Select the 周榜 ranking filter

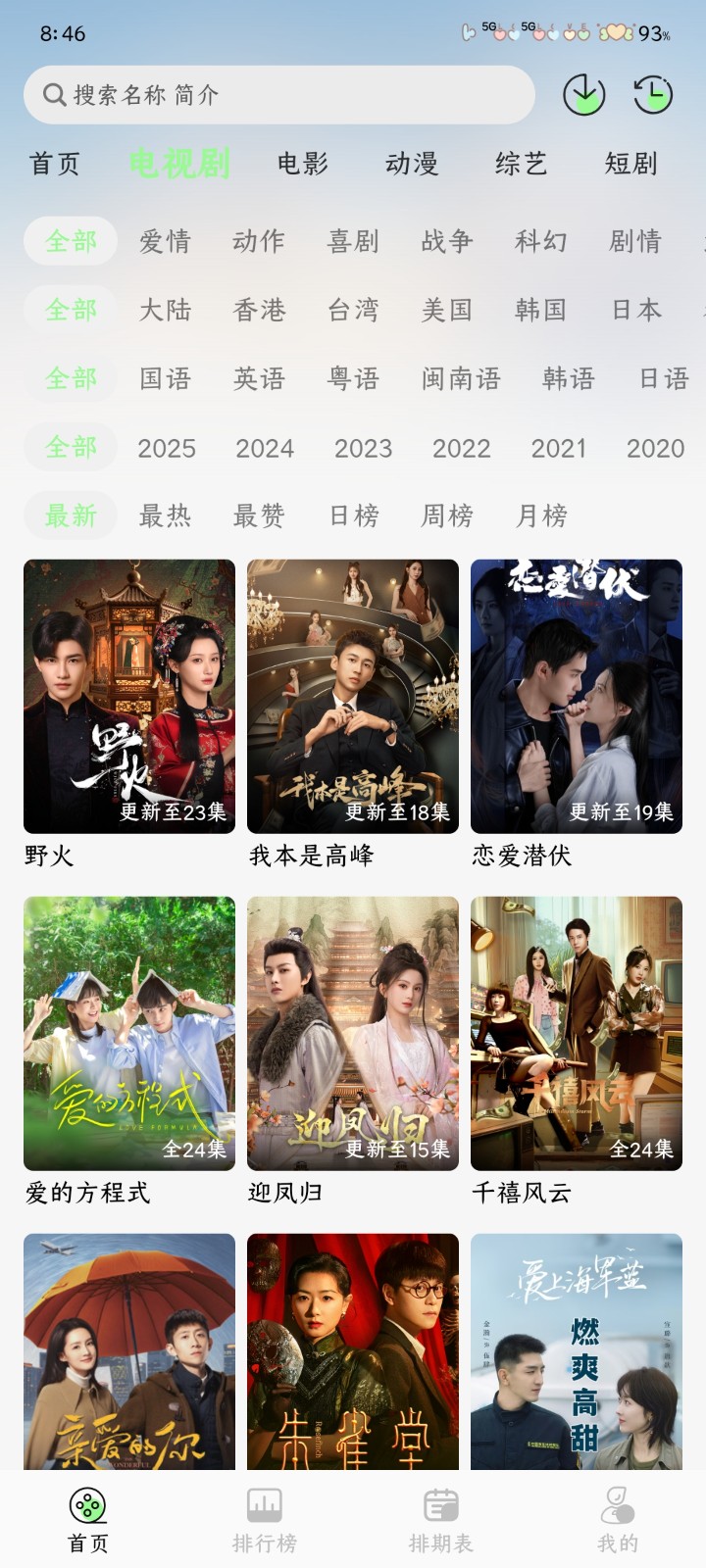[x=447, y=515]
